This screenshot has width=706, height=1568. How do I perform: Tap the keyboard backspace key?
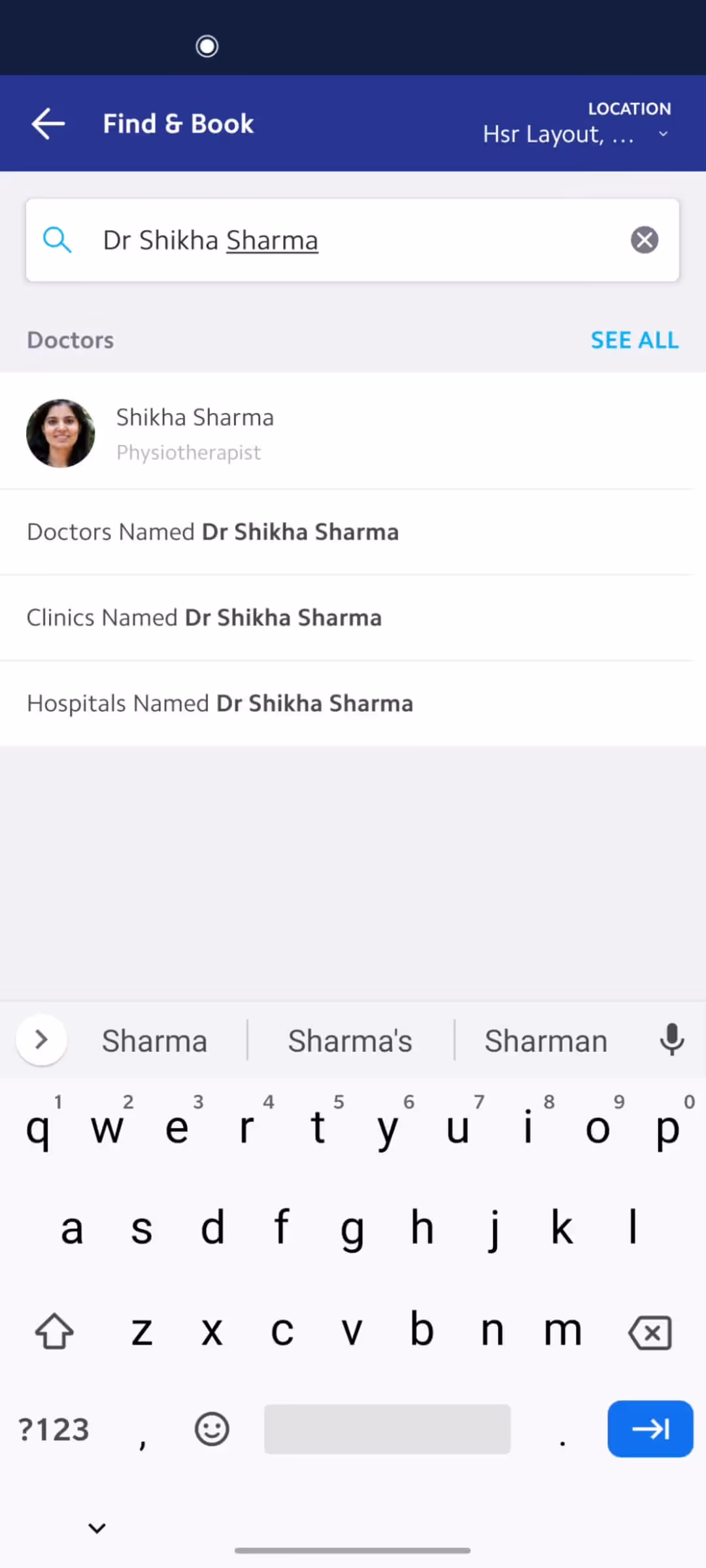(x=650, y=1332)
